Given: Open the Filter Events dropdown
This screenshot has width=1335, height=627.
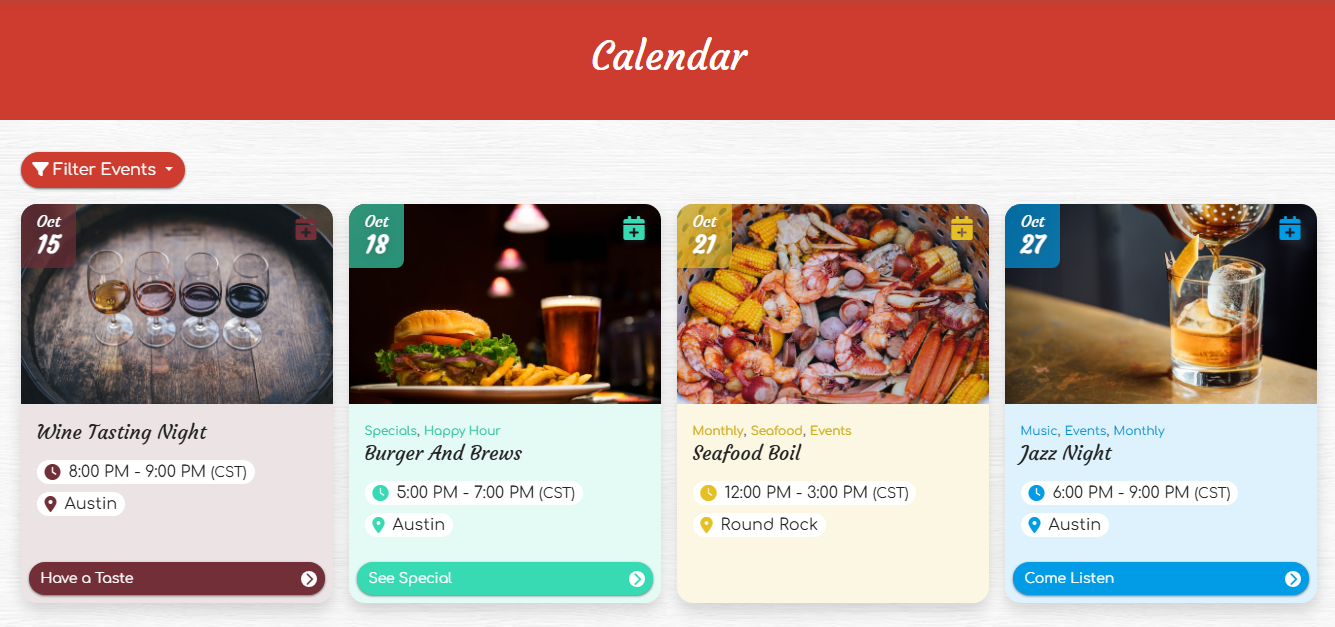Looking at the screenshot, I should tap(103, 170).
